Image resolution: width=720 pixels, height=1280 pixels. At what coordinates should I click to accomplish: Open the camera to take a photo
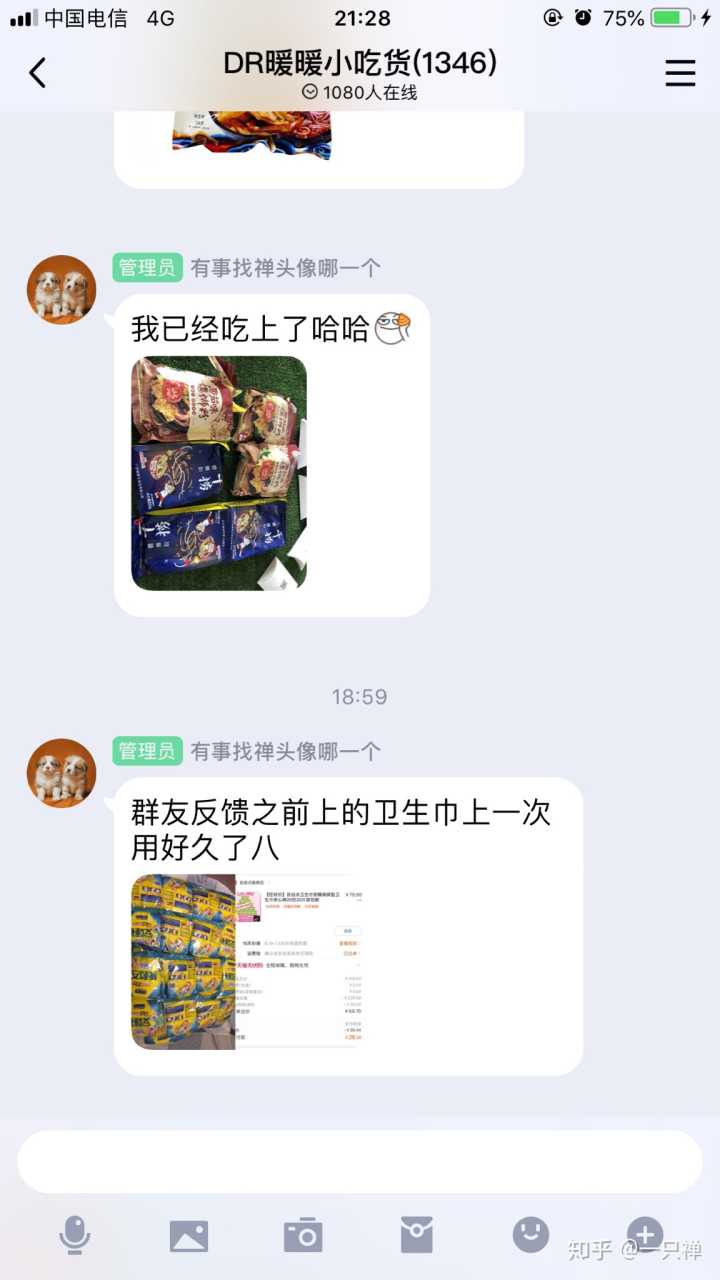[x=303, y=1236]
